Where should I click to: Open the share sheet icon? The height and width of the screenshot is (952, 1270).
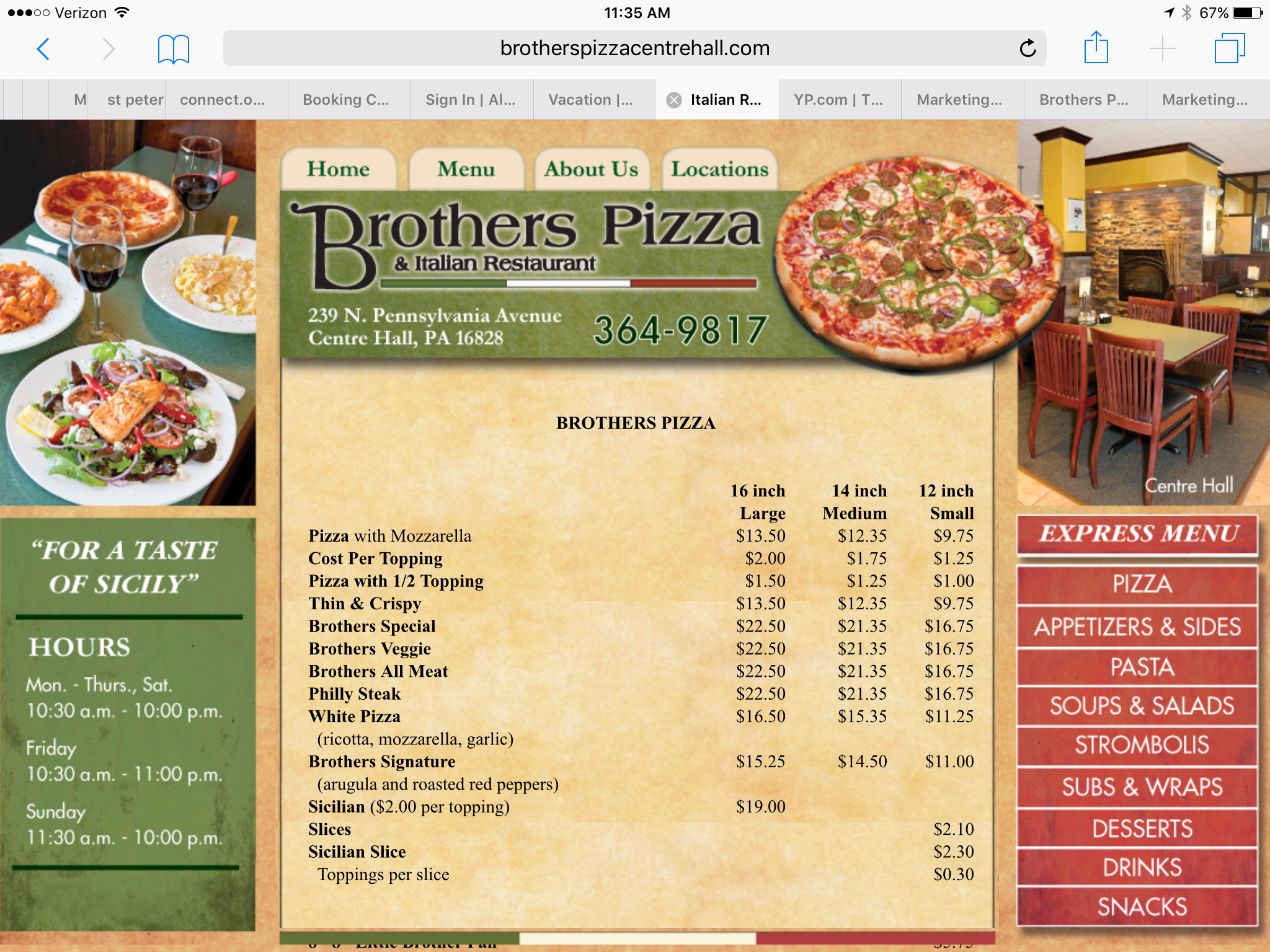click(1096, 48)
